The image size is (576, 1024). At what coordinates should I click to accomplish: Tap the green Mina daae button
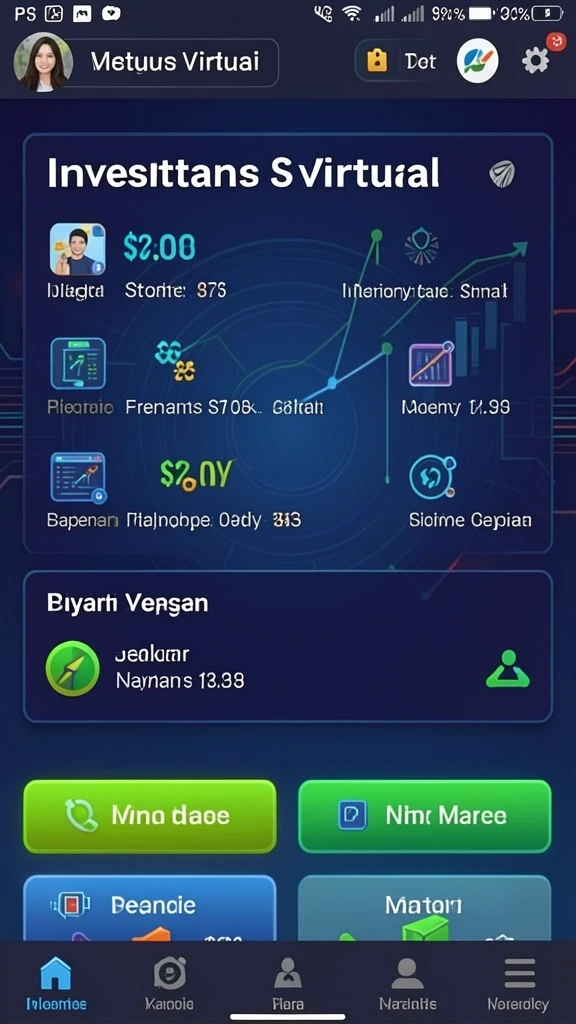click(x=150, y=816)
